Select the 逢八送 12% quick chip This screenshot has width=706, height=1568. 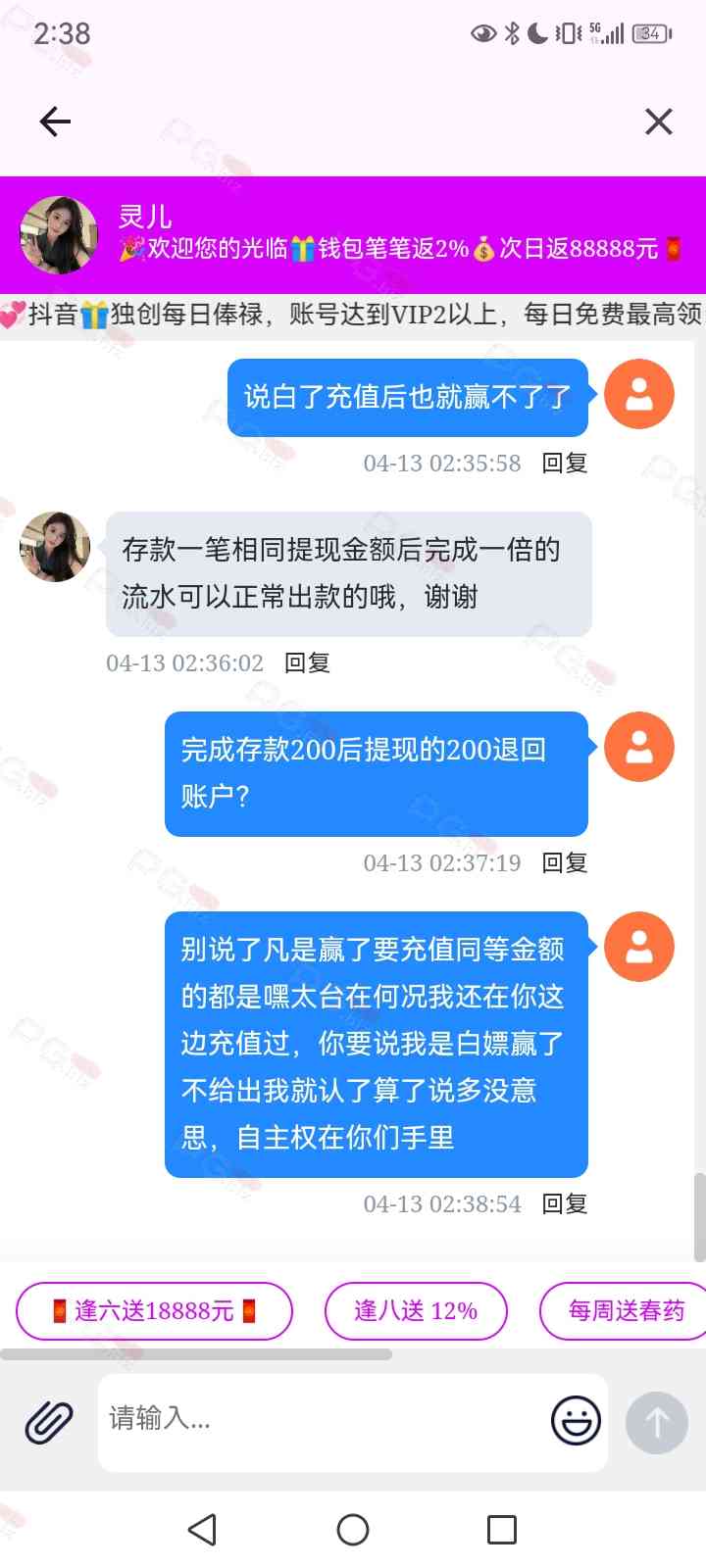pyautogui.click(x=416, y=1311)
